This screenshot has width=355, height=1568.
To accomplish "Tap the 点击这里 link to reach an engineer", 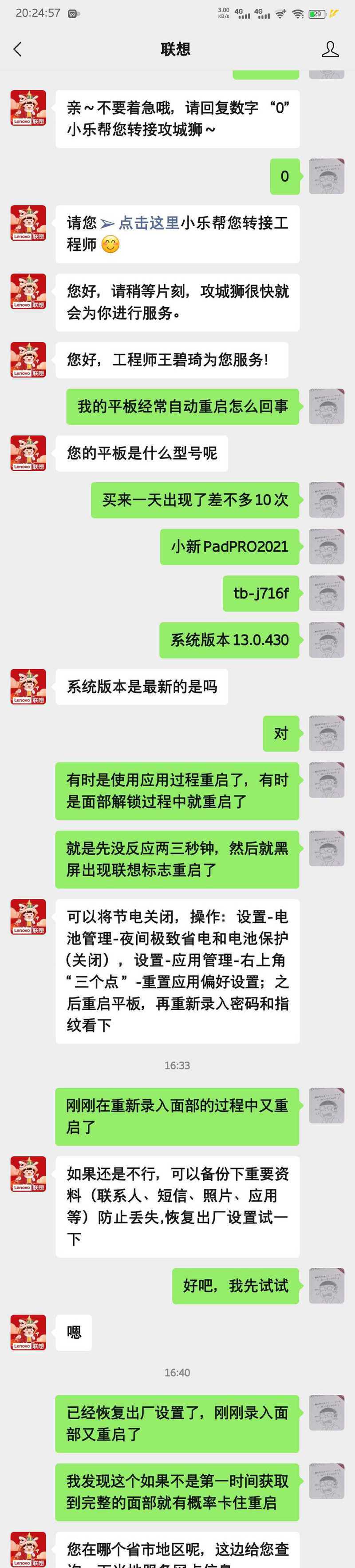I will pyautogui.click(x=148, y=223).
